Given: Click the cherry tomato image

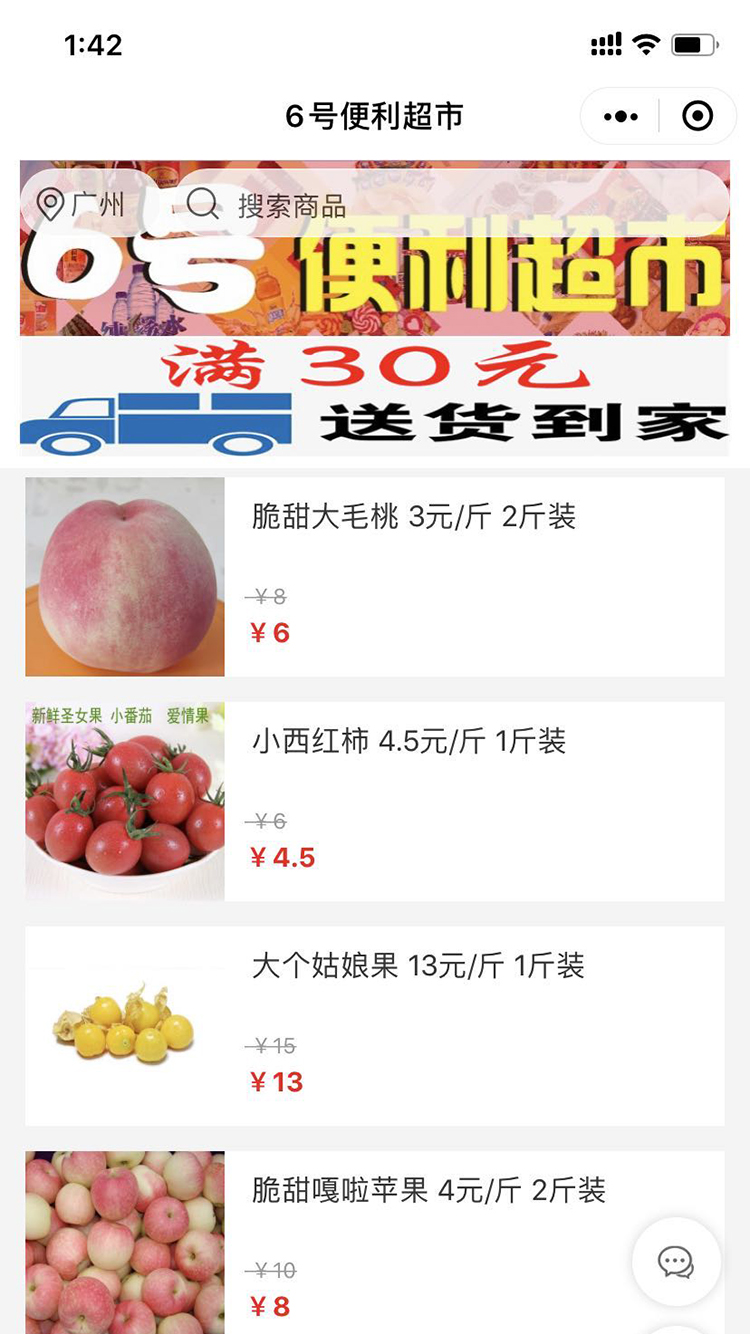Looking at the screenshot, I should click(x=123, y=801).
